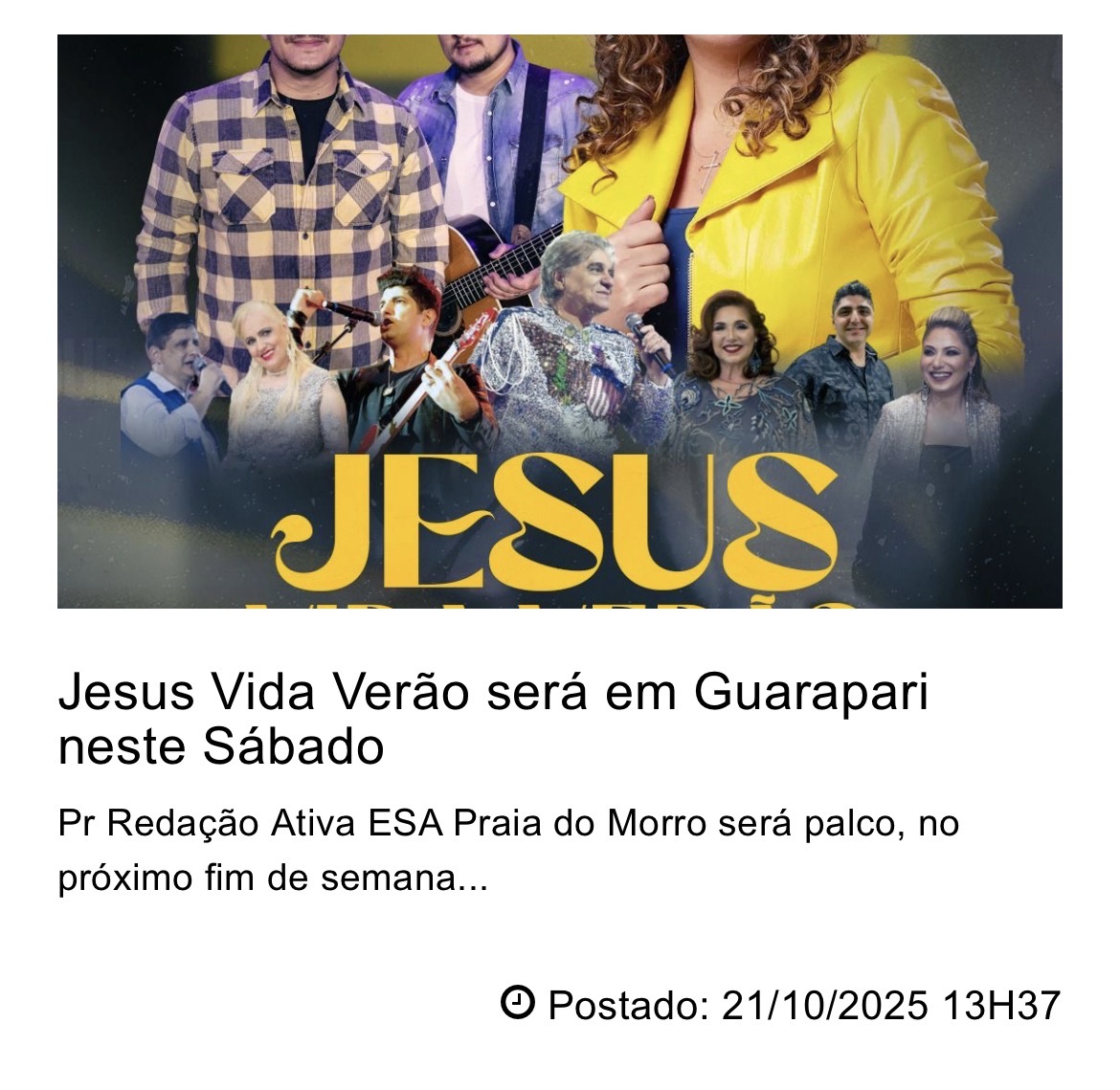Screen dimensions: 1120x1090
Task: Open the Jesus Vida Verão article image
Action: (559, 321)
